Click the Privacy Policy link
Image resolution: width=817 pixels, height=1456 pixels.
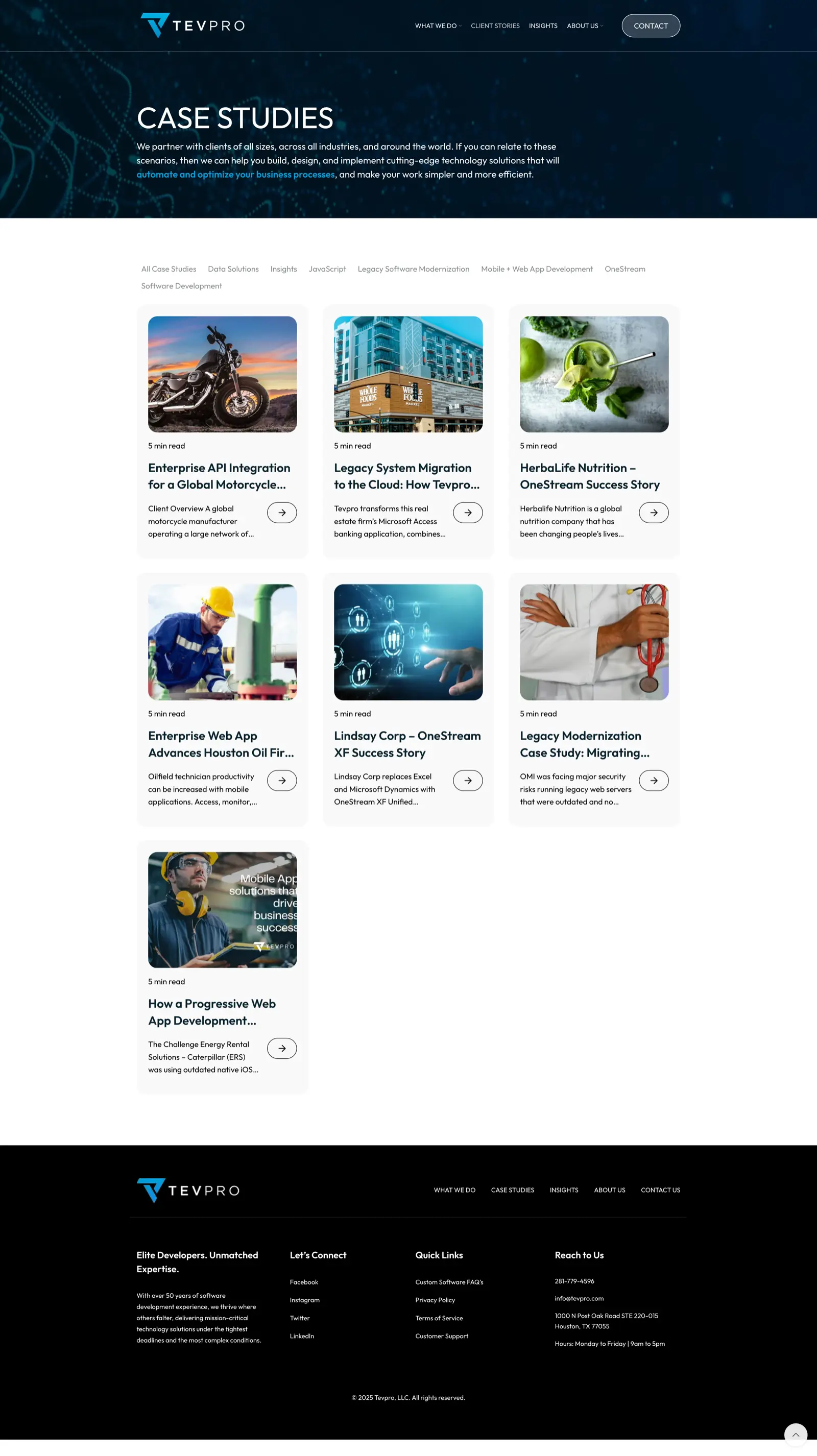coord(435,1300)
